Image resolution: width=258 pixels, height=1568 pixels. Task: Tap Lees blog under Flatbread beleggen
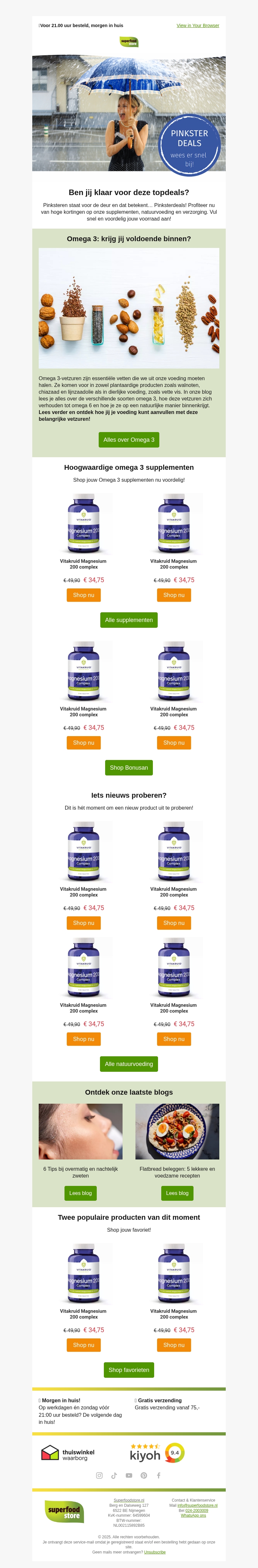(177, 1193)
